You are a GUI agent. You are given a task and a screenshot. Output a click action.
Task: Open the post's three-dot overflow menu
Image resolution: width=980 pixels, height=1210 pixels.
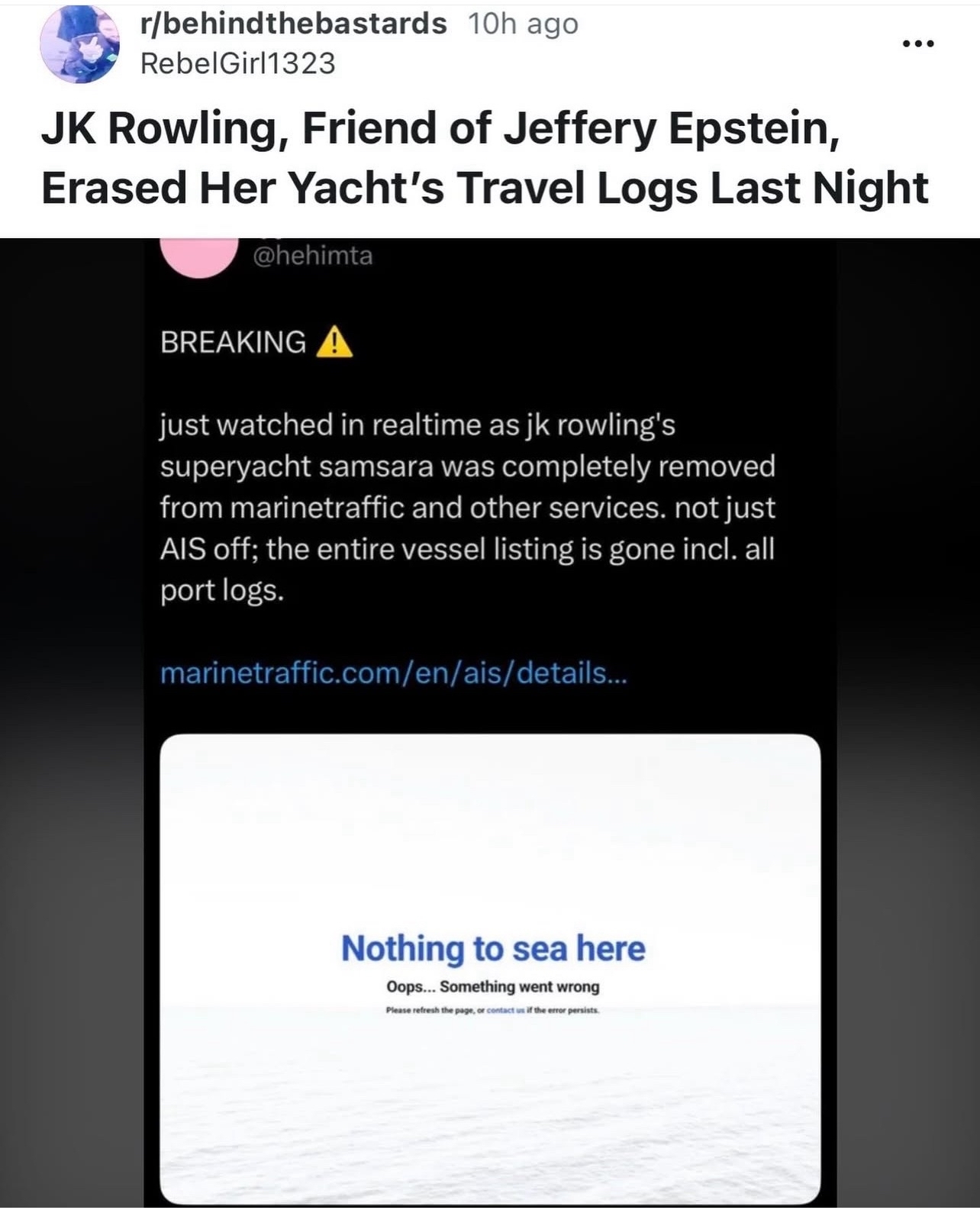(x=917, y=44)
